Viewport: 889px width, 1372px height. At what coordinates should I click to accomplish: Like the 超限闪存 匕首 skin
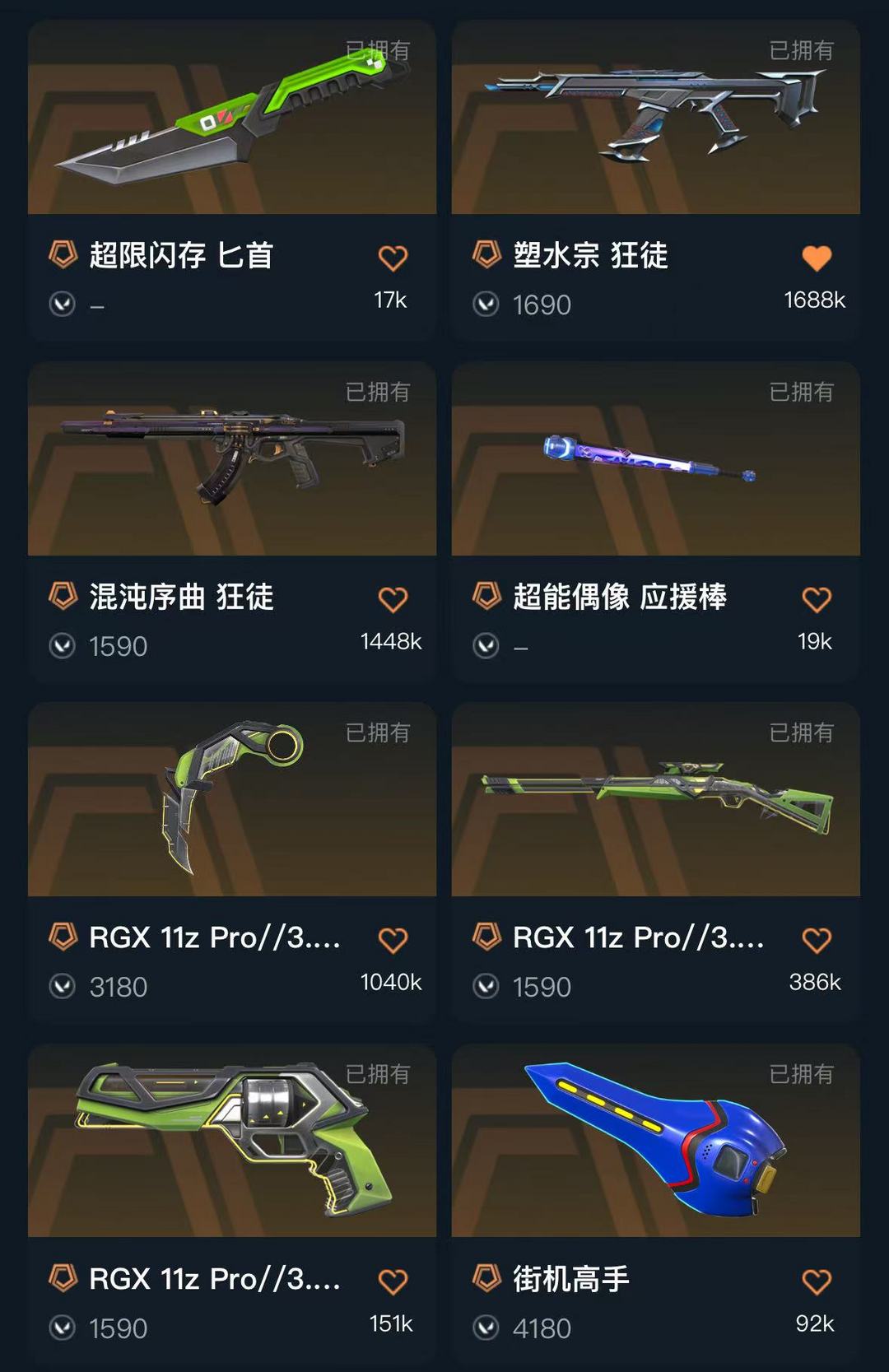[393, 258]
